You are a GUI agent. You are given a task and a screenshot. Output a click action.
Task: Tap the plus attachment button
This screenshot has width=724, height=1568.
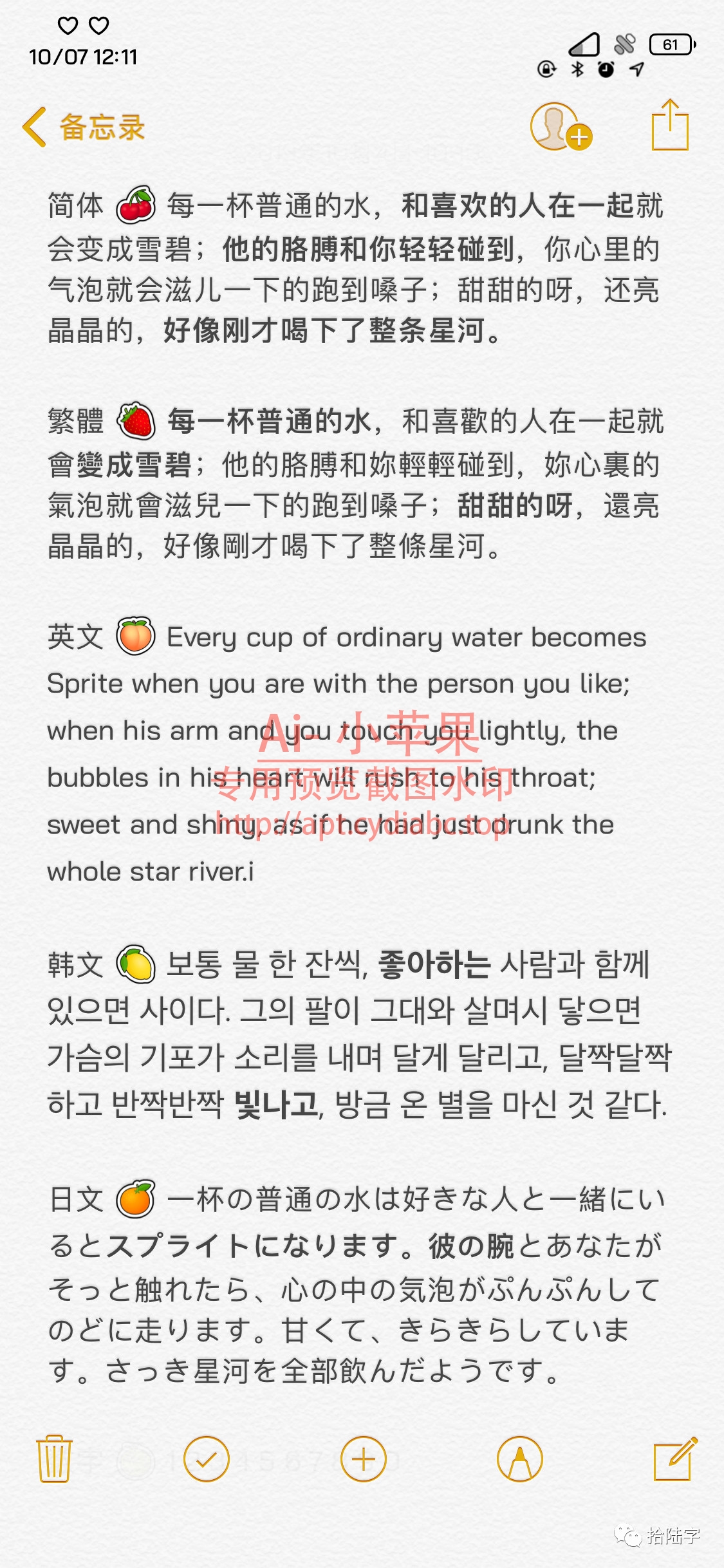coord(364,1459)
